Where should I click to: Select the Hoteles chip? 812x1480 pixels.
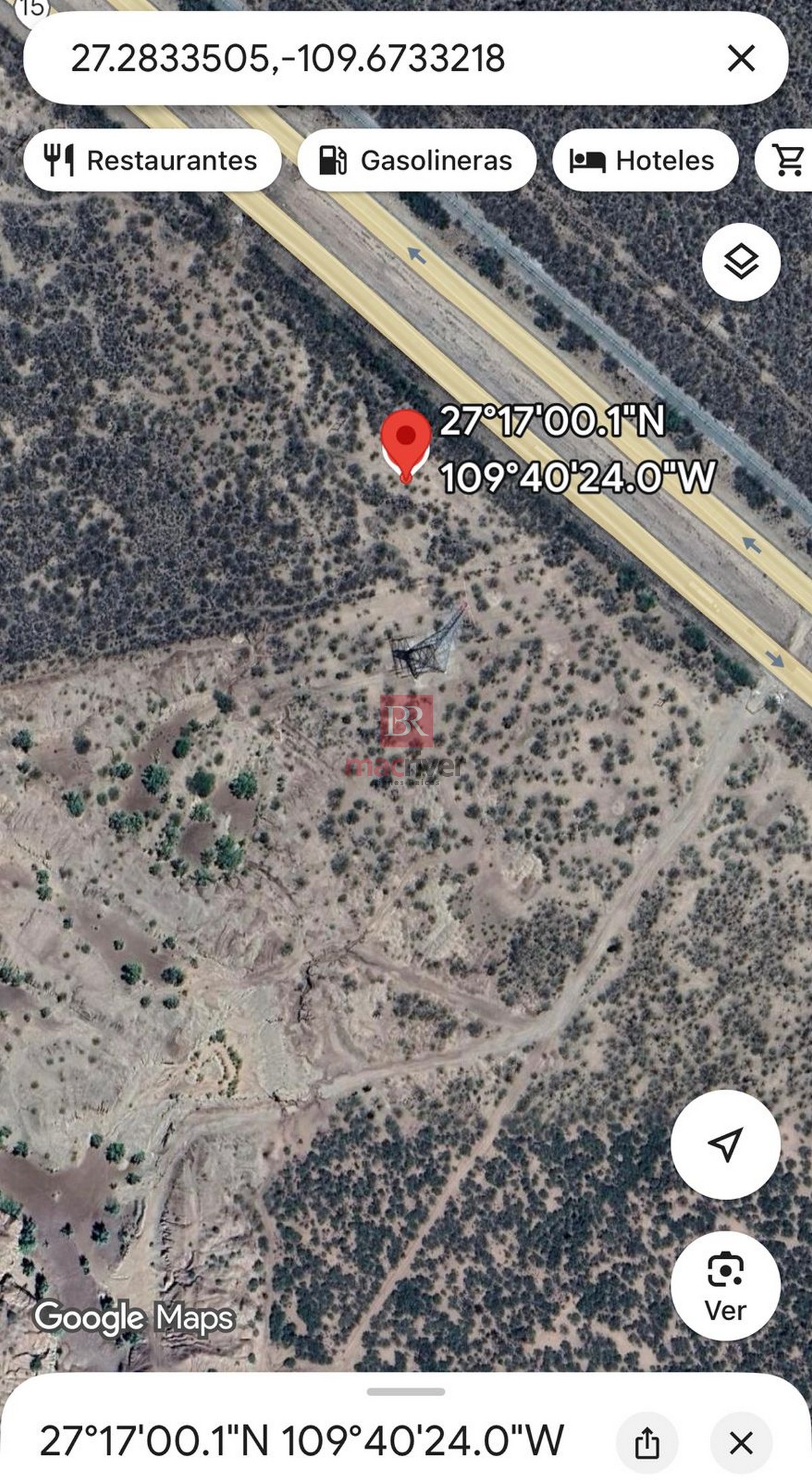[644, 160]
